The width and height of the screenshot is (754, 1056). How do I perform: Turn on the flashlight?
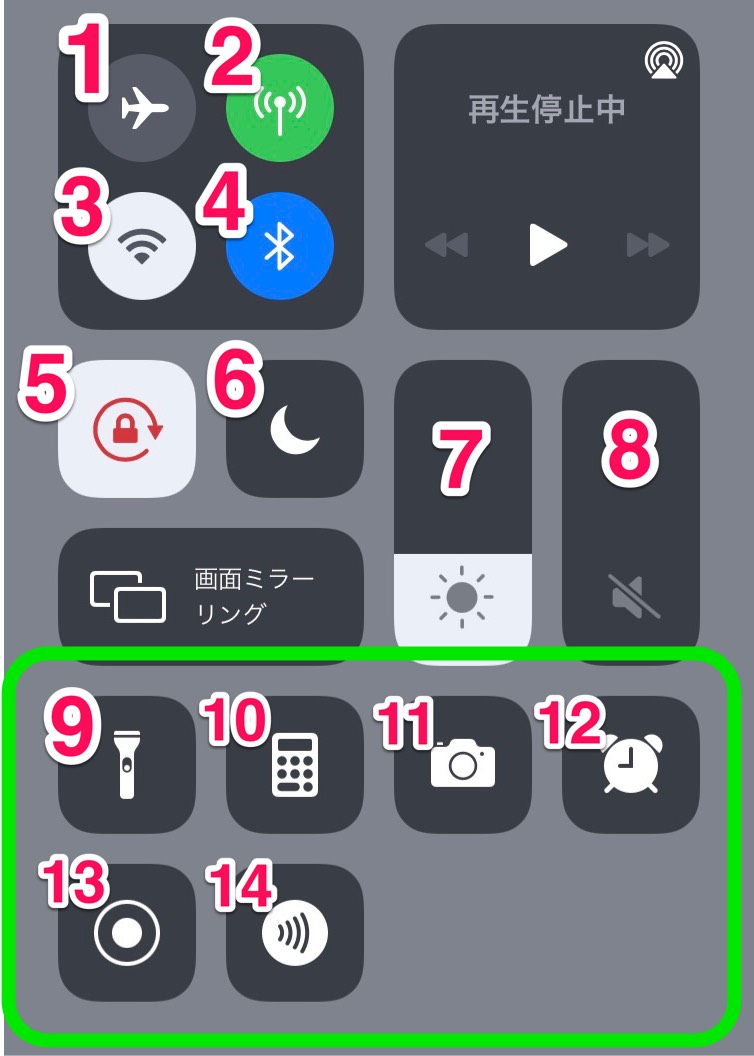tap(128, 765)
